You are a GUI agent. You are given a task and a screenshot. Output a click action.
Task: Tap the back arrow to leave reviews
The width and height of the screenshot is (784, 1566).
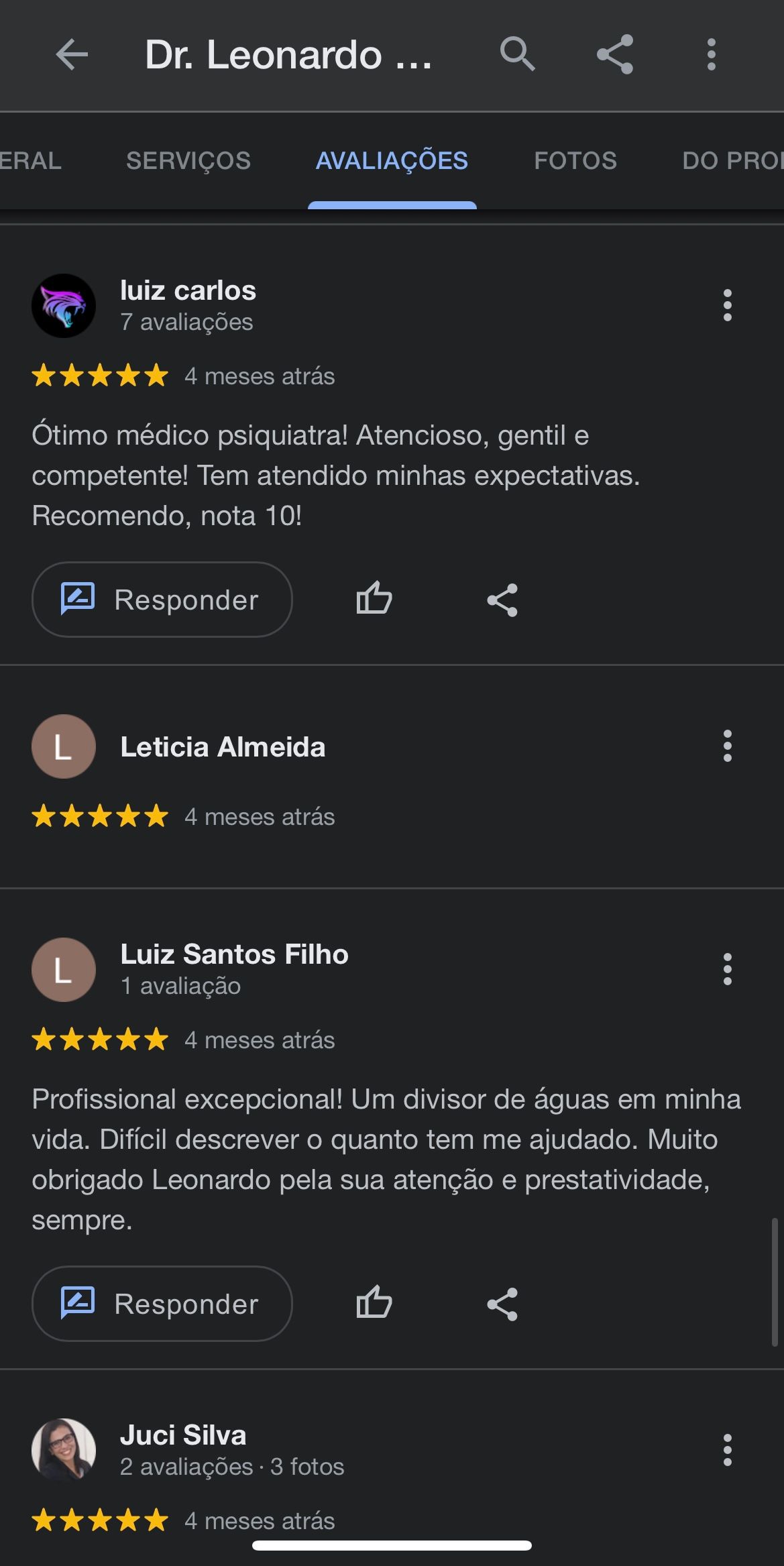coord(72,55)
